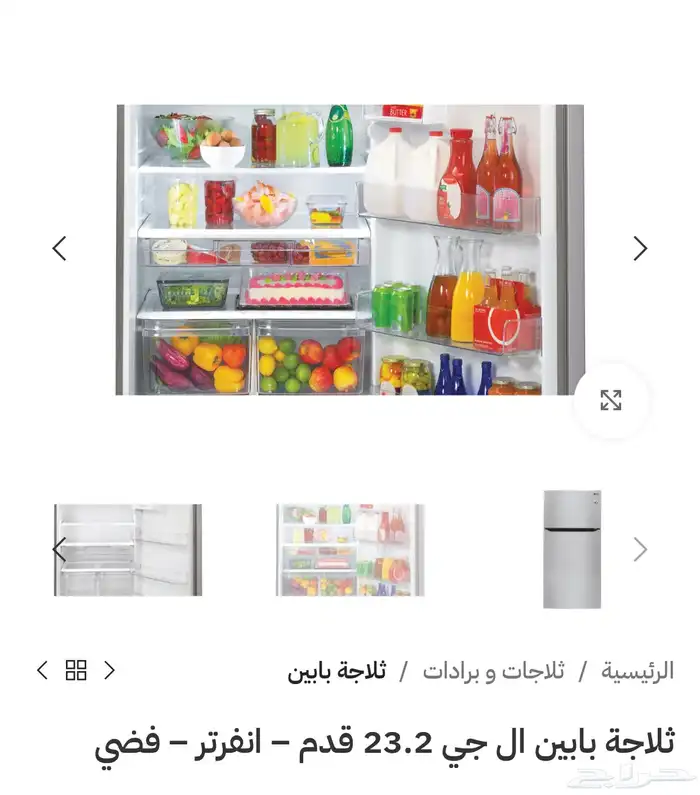Screen dimensions: 700x795
Task: Go to the الرئيسية breadcrumb link
Action: [637, 671]
